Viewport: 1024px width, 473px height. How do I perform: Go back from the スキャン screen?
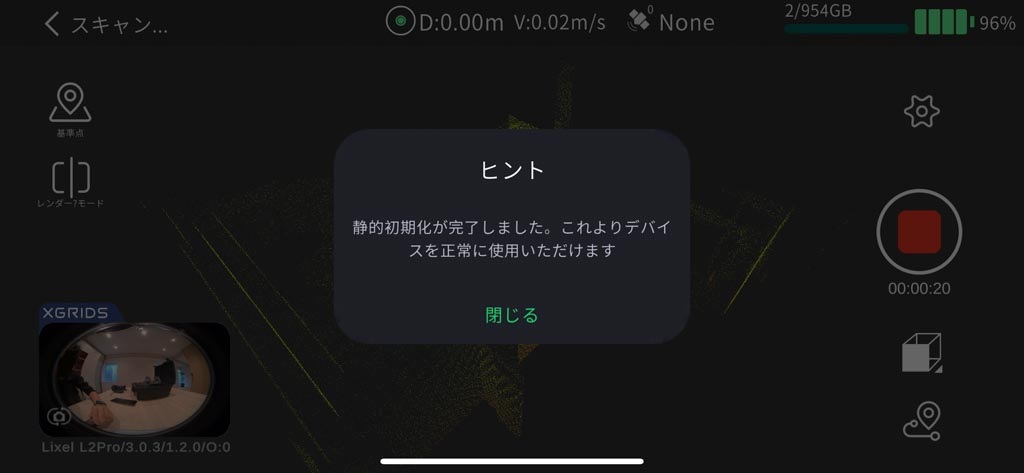pyautogui.click(x=53, y=24)
